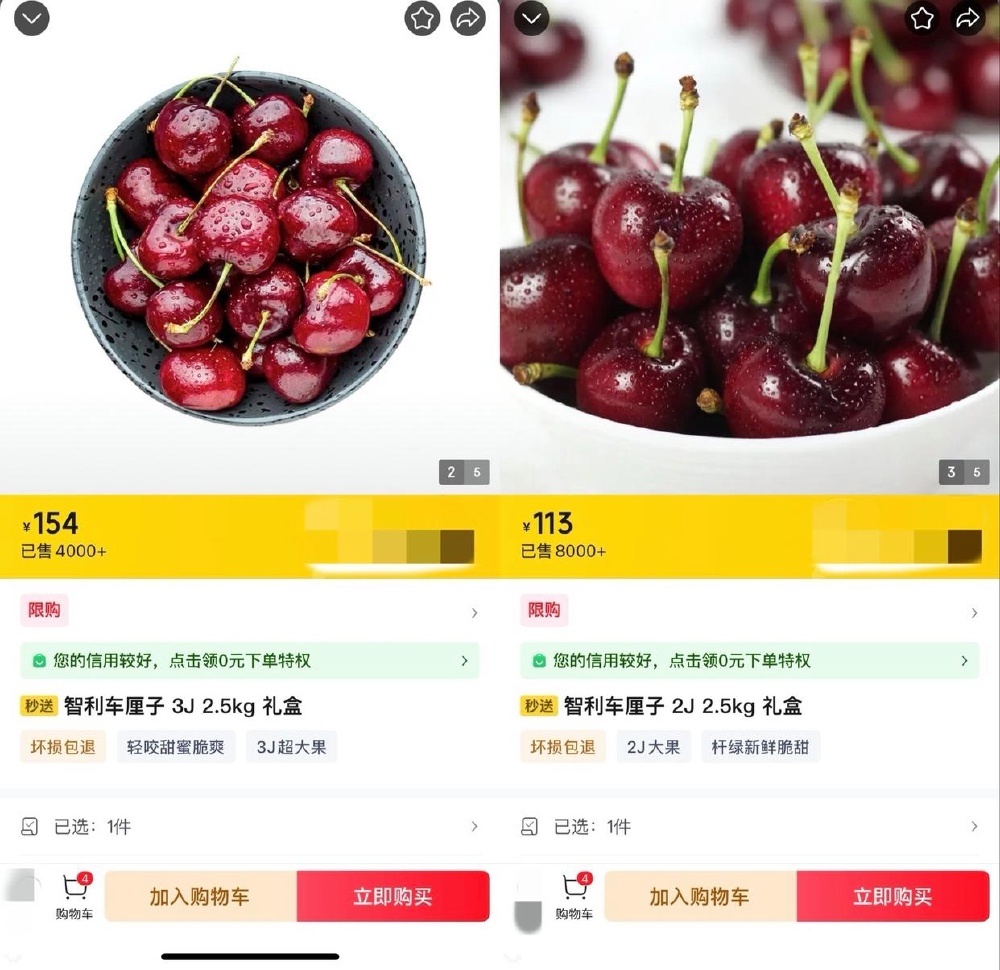
Task: Open 购物车 from the 2J page
Action: click(x=575, y=896)
